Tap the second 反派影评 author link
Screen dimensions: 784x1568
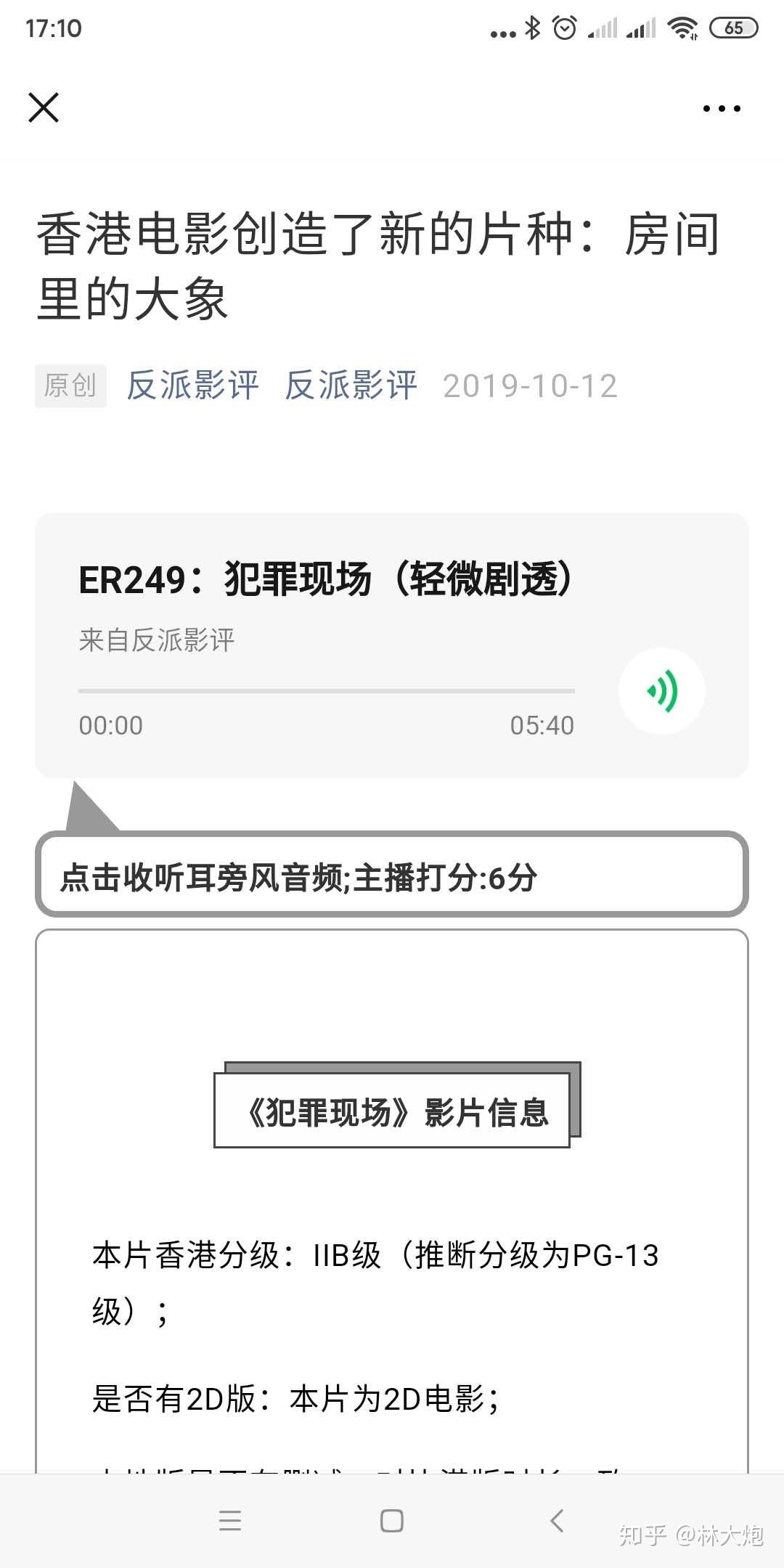[x=351, y=385]
